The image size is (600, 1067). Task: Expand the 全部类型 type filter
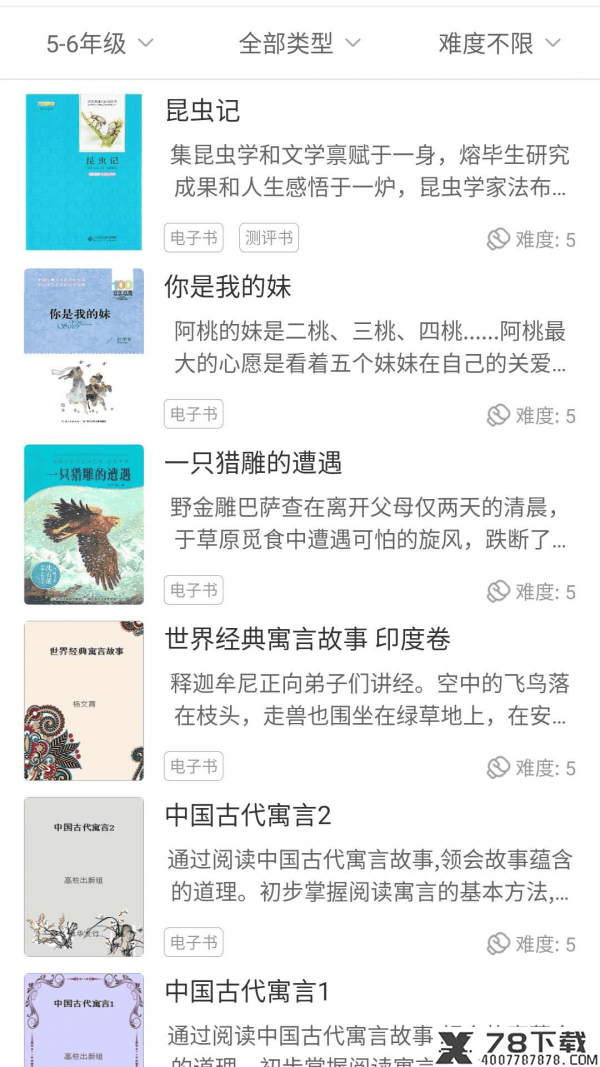click(x=299, y=44)
